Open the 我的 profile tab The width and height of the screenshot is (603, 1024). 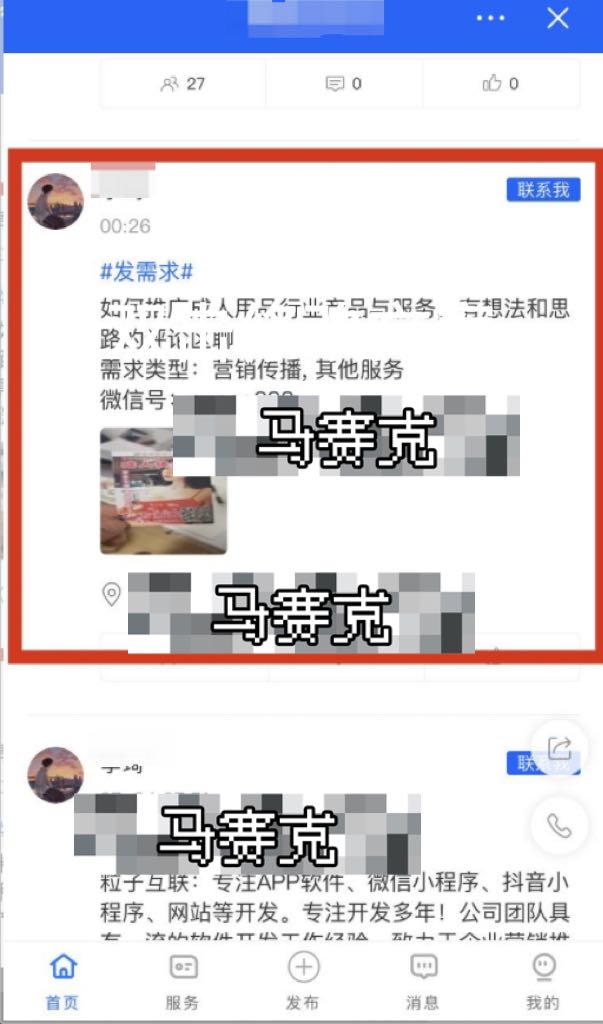click(543, 981)
